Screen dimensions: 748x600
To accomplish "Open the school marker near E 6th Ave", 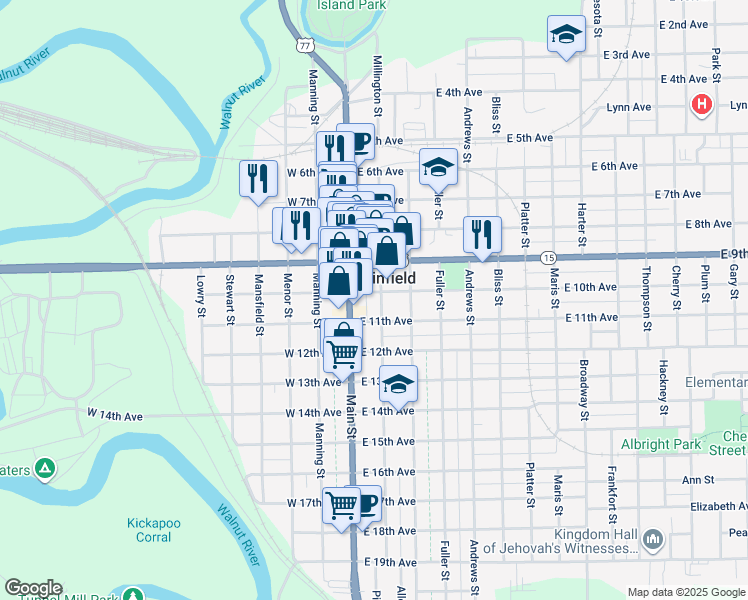I will [x=438, y=167].
